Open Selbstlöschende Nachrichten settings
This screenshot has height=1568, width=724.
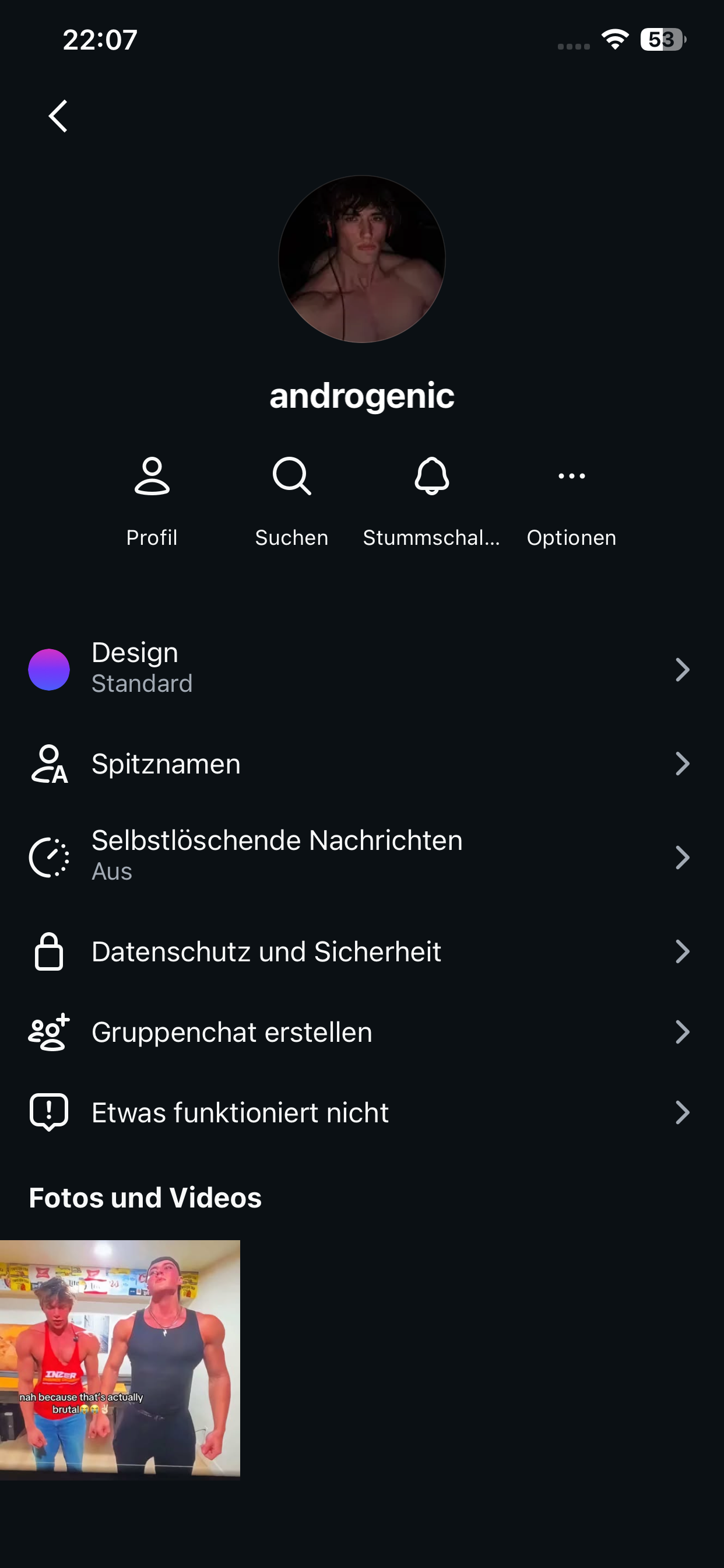[x=361, y=857]
